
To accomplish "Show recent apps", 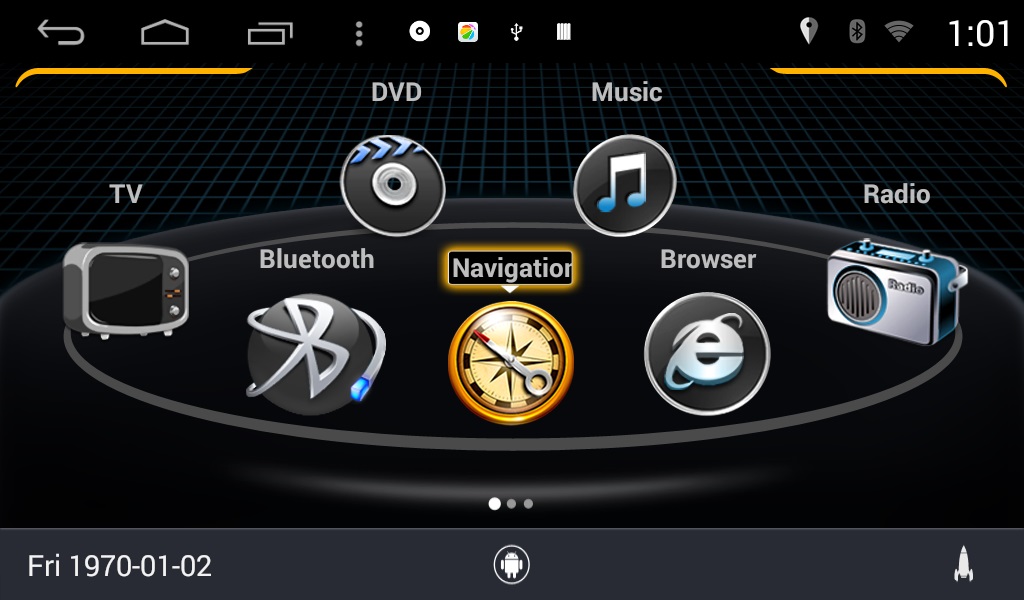I will coord(269,33).
